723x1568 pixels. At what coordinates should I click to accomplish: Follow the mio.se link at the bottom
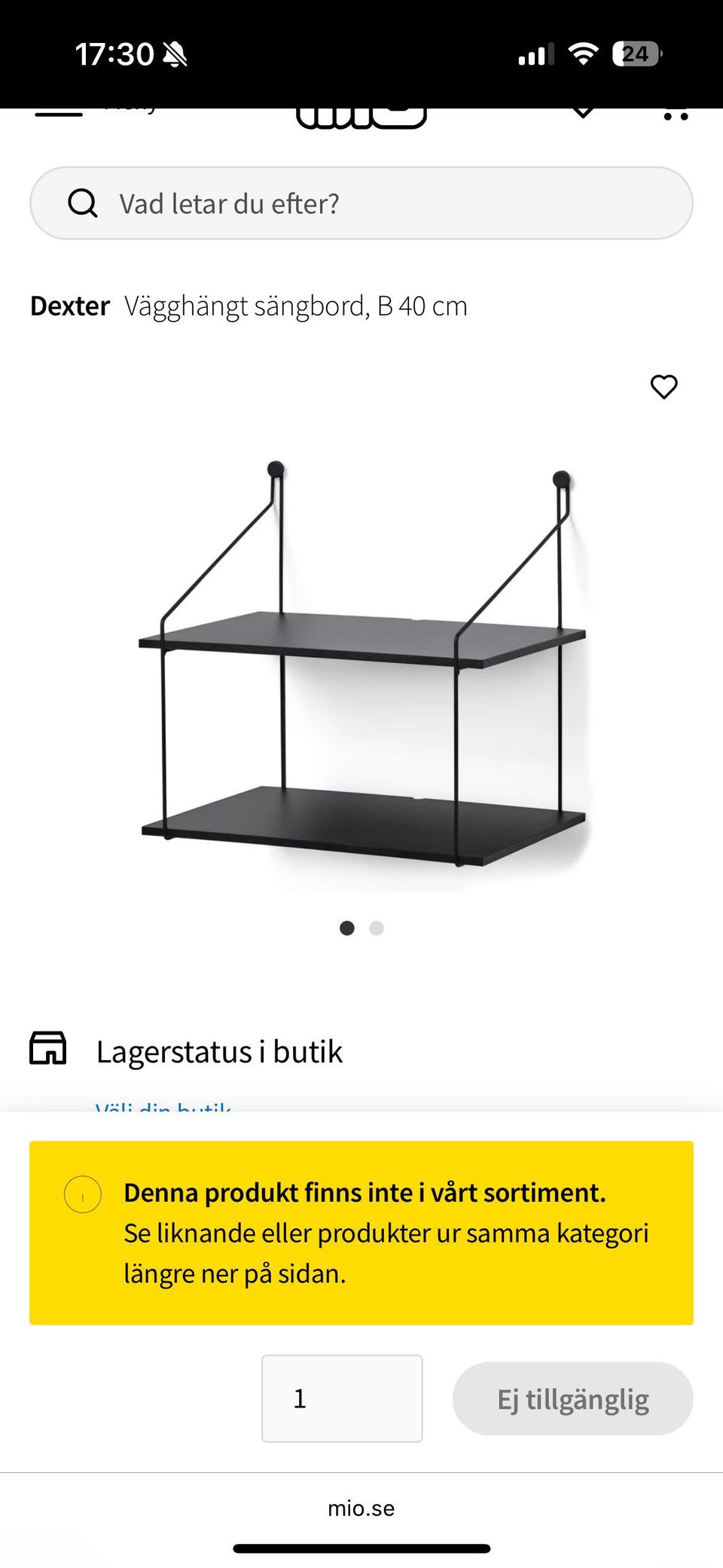tap(361, 1508)
